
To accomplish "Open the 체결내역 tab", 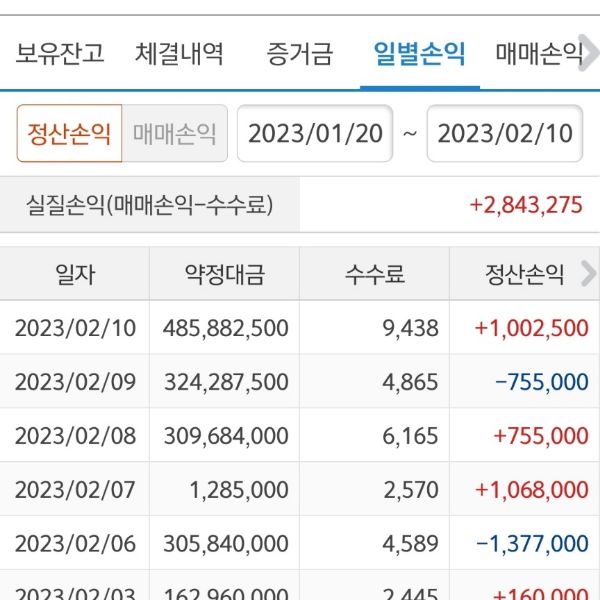I will 180,53.
